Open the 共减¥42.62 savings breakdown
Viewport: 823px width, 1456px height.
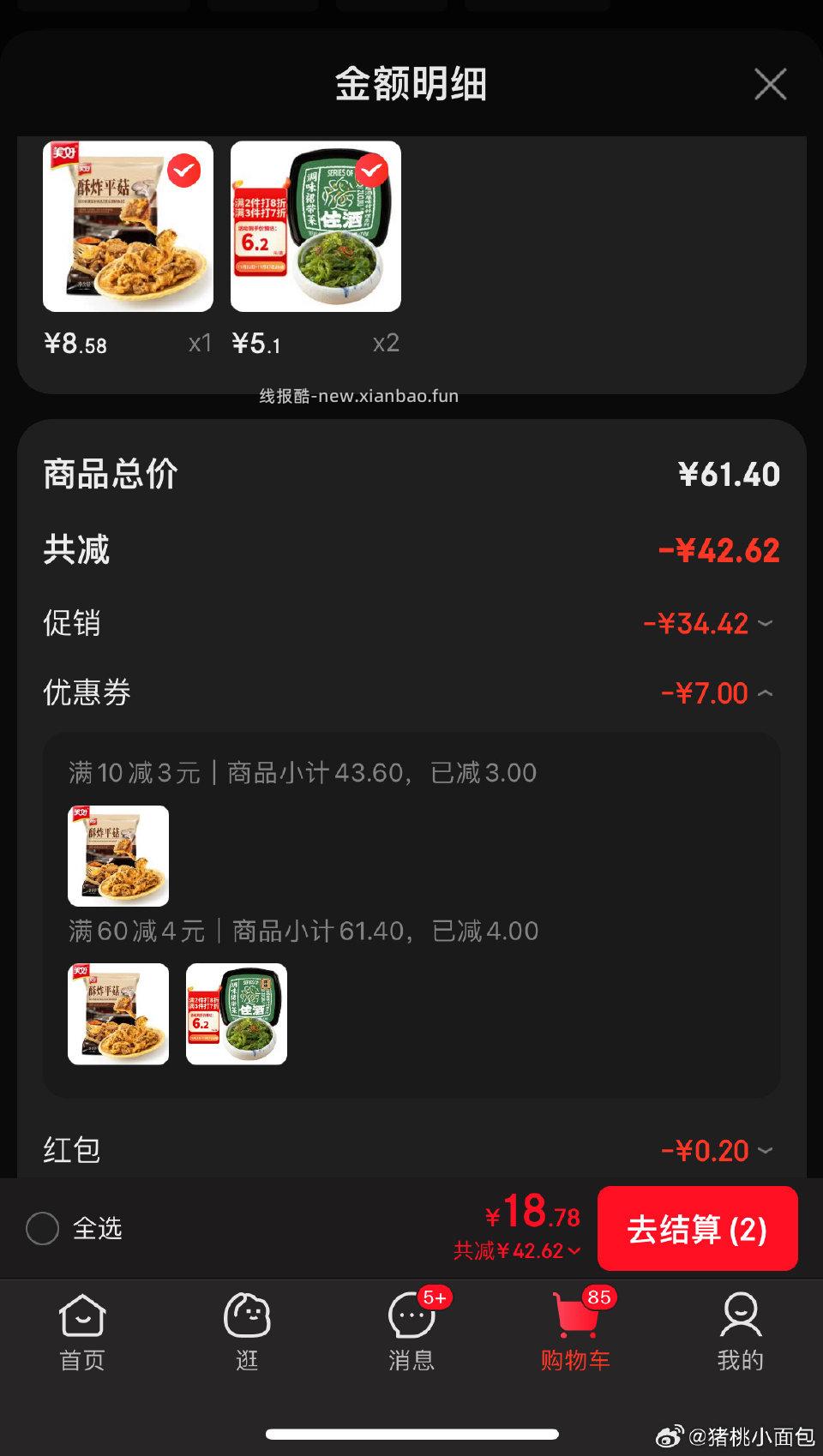coord(514,1249)
